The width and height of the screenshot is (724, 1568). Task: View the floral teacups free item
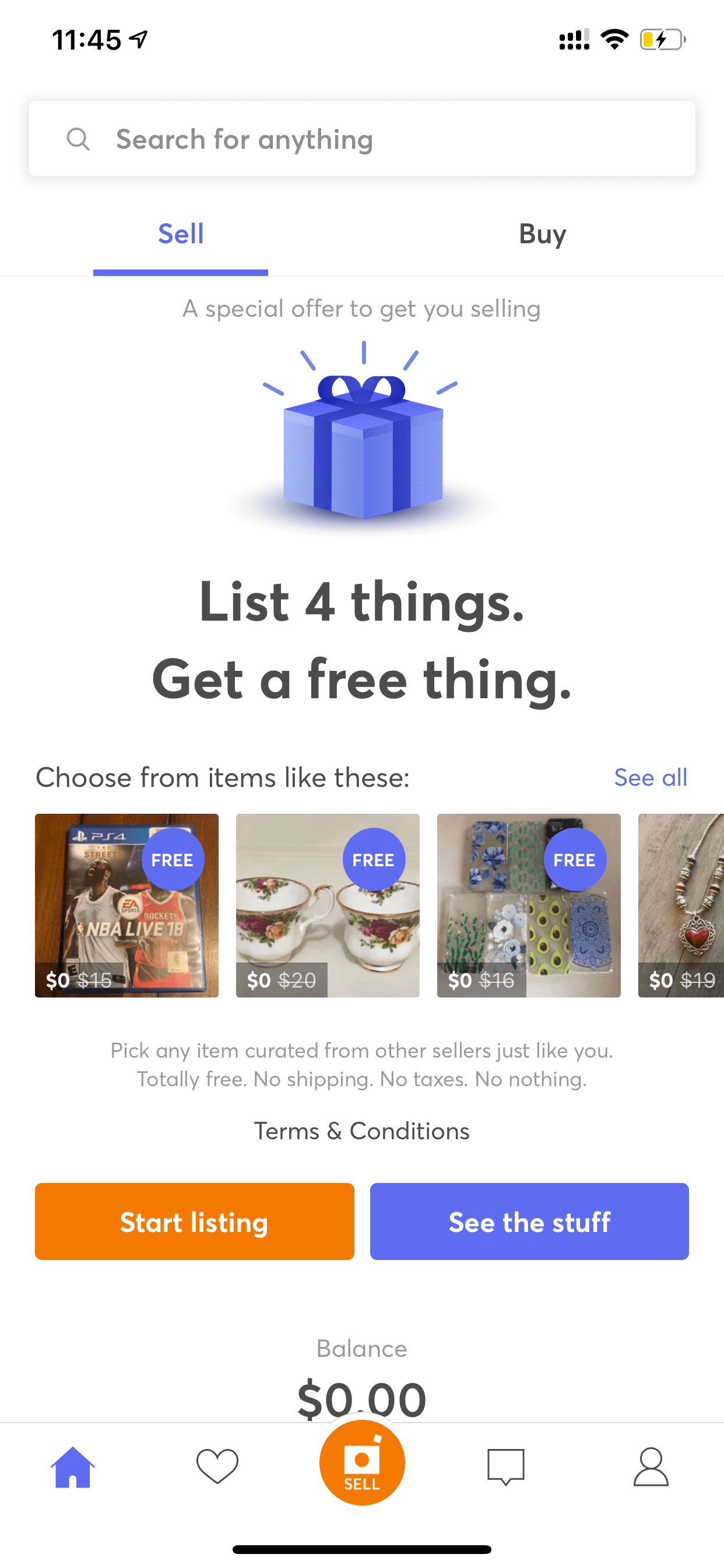click(x=328, y=905)
